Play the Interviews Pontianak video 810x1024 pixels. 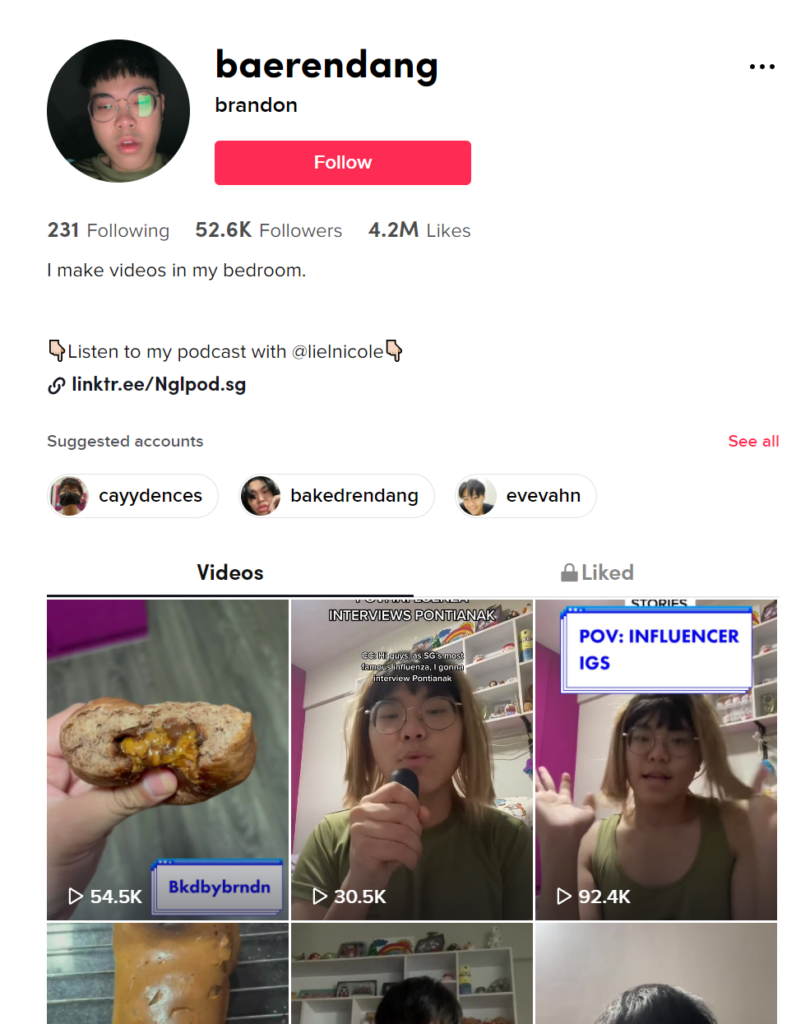tap(411, 760)
